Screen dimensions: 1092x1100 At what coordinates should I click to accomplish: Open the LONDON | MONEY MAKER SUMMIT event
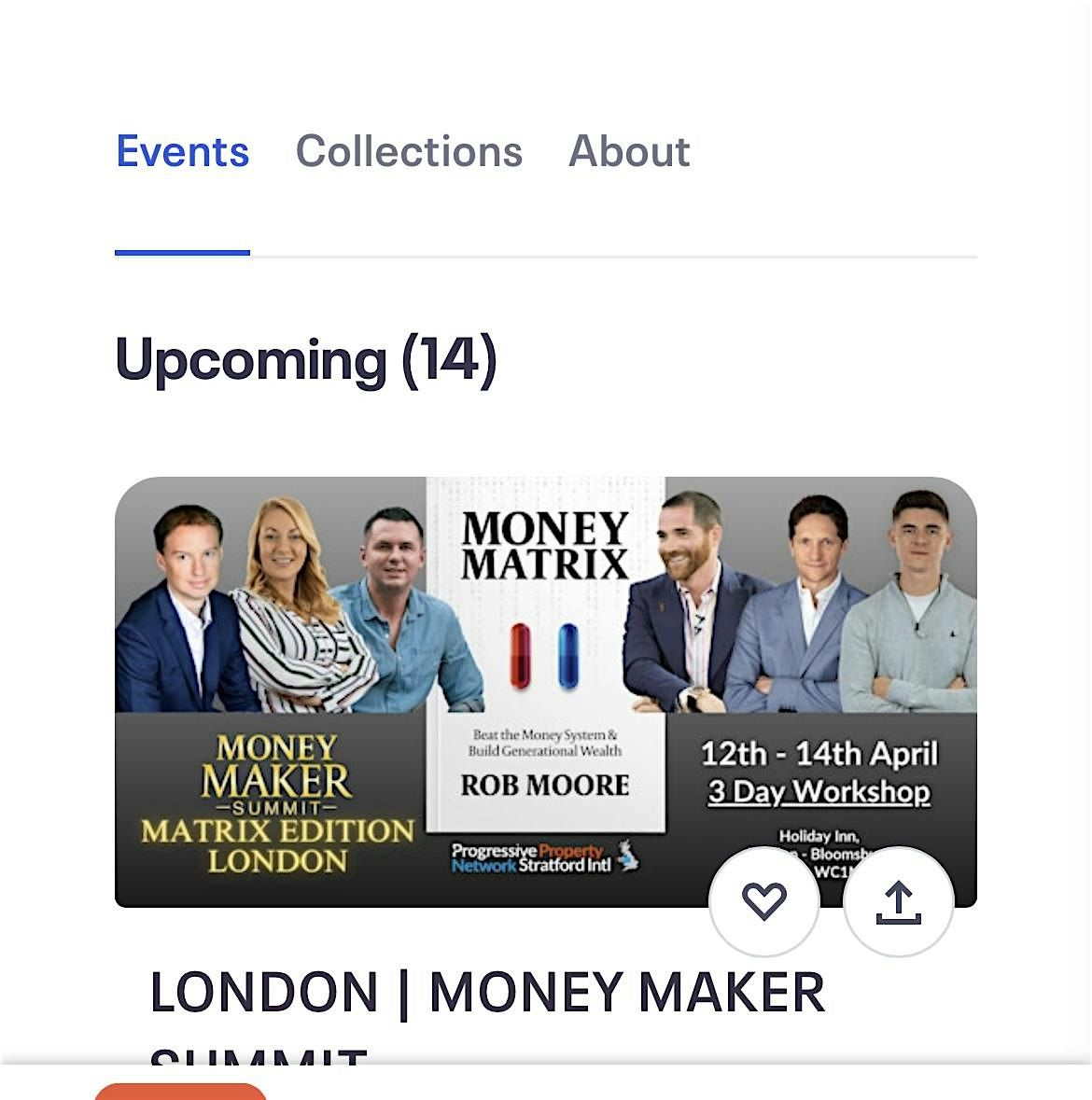click(485, 992)
